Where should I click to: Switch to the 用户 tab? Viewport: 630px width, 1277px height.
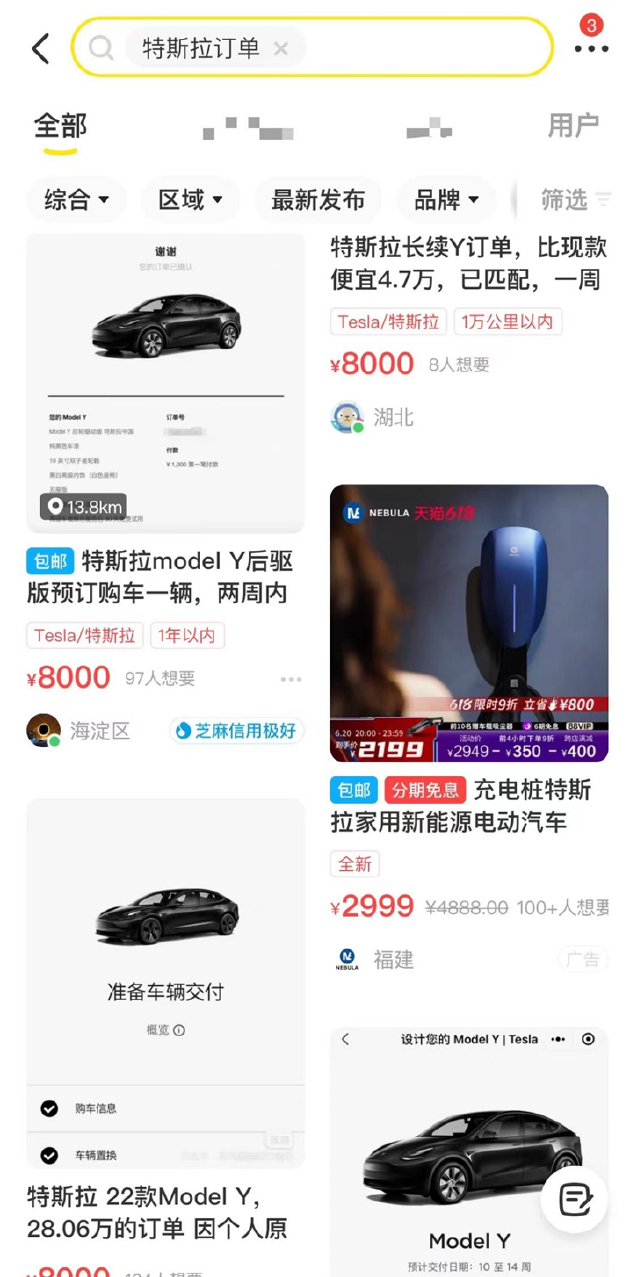(573, 126)
